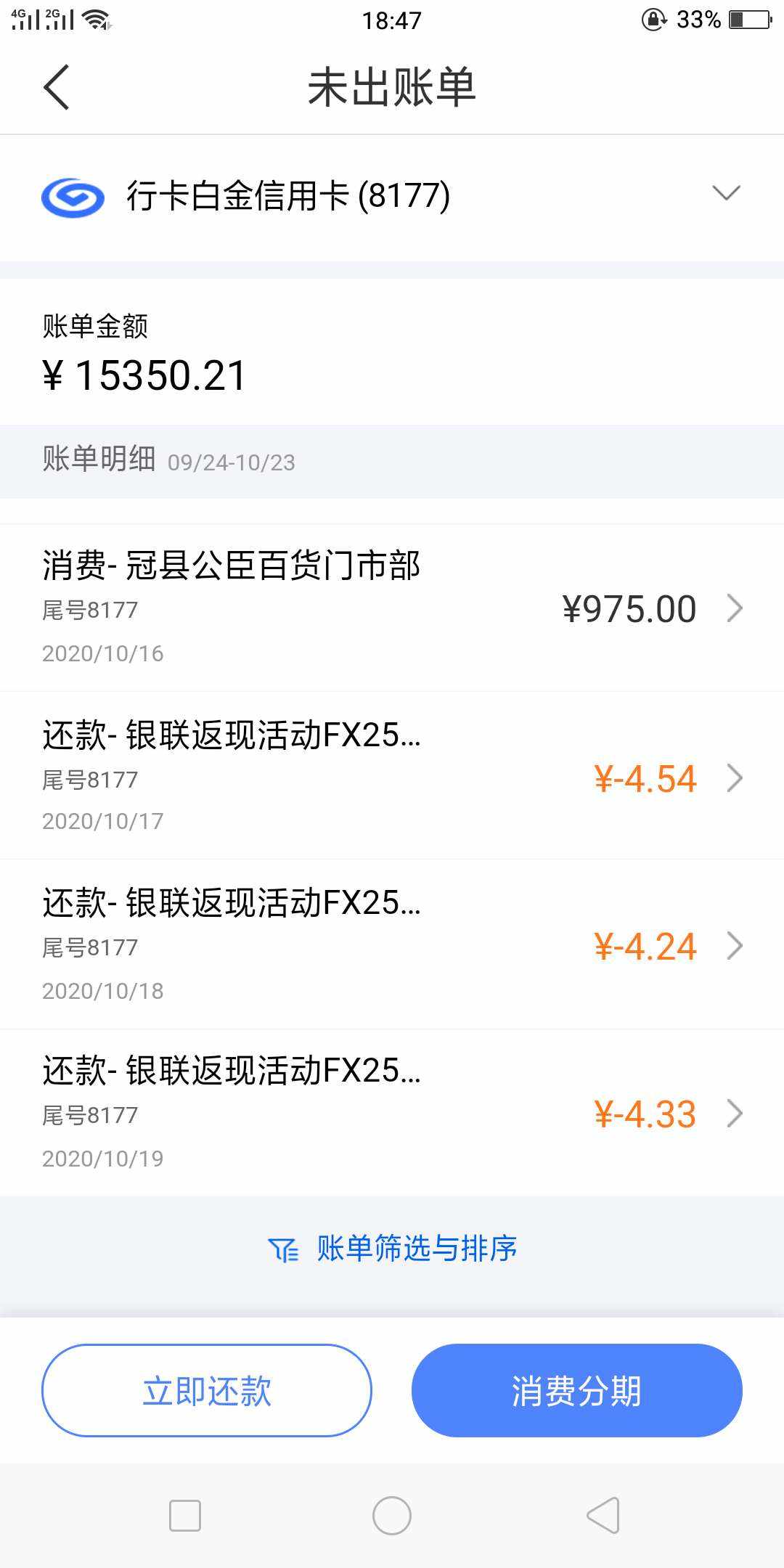The width and height of the screenshot is (784, 1568).
Task: Show details of the ¥-4.33 repayment entry
Action: [392, 1113]
